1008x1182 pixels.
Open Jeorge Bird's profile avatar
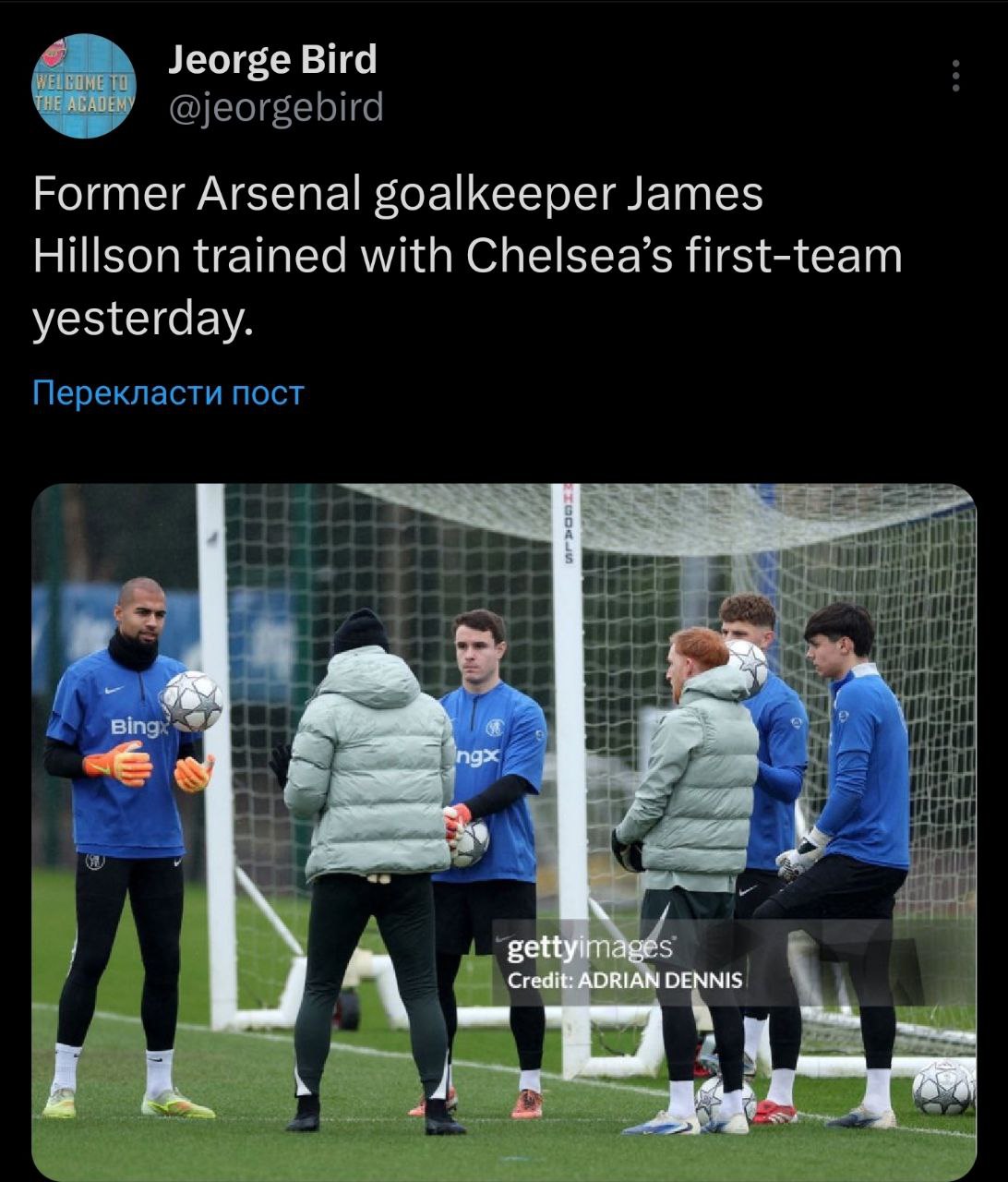point(84,86)
